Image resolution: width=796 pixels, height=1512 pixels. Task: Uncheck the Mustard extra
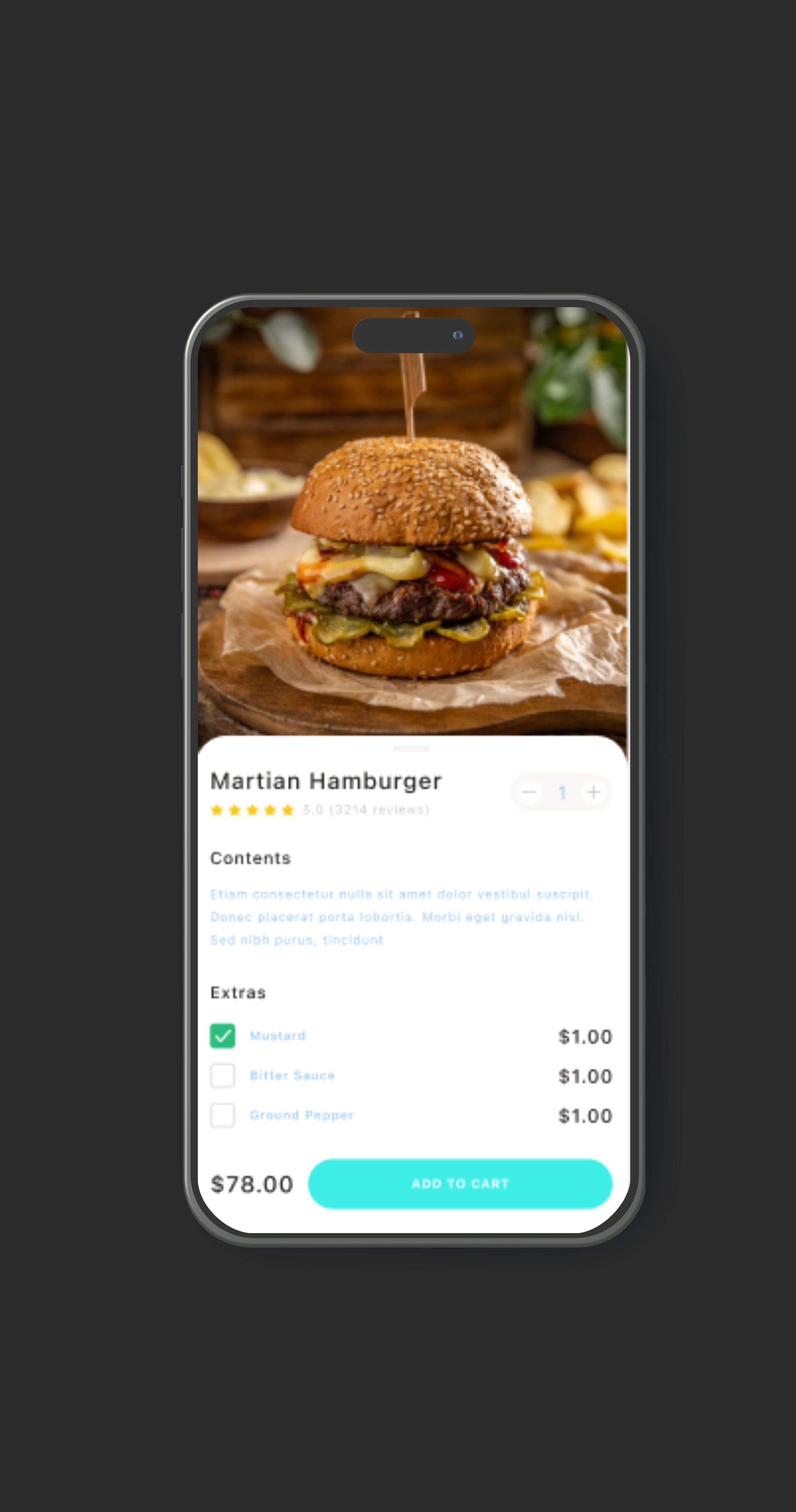pyautogui.click(x=222, y=1036)
